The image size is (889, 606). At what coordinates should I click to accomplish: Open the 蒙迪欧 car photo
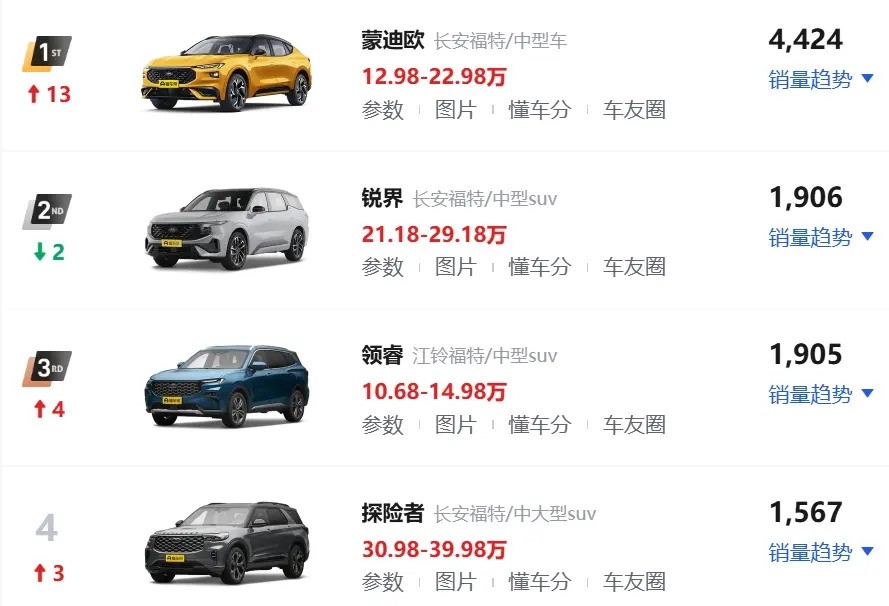[226, 70]
